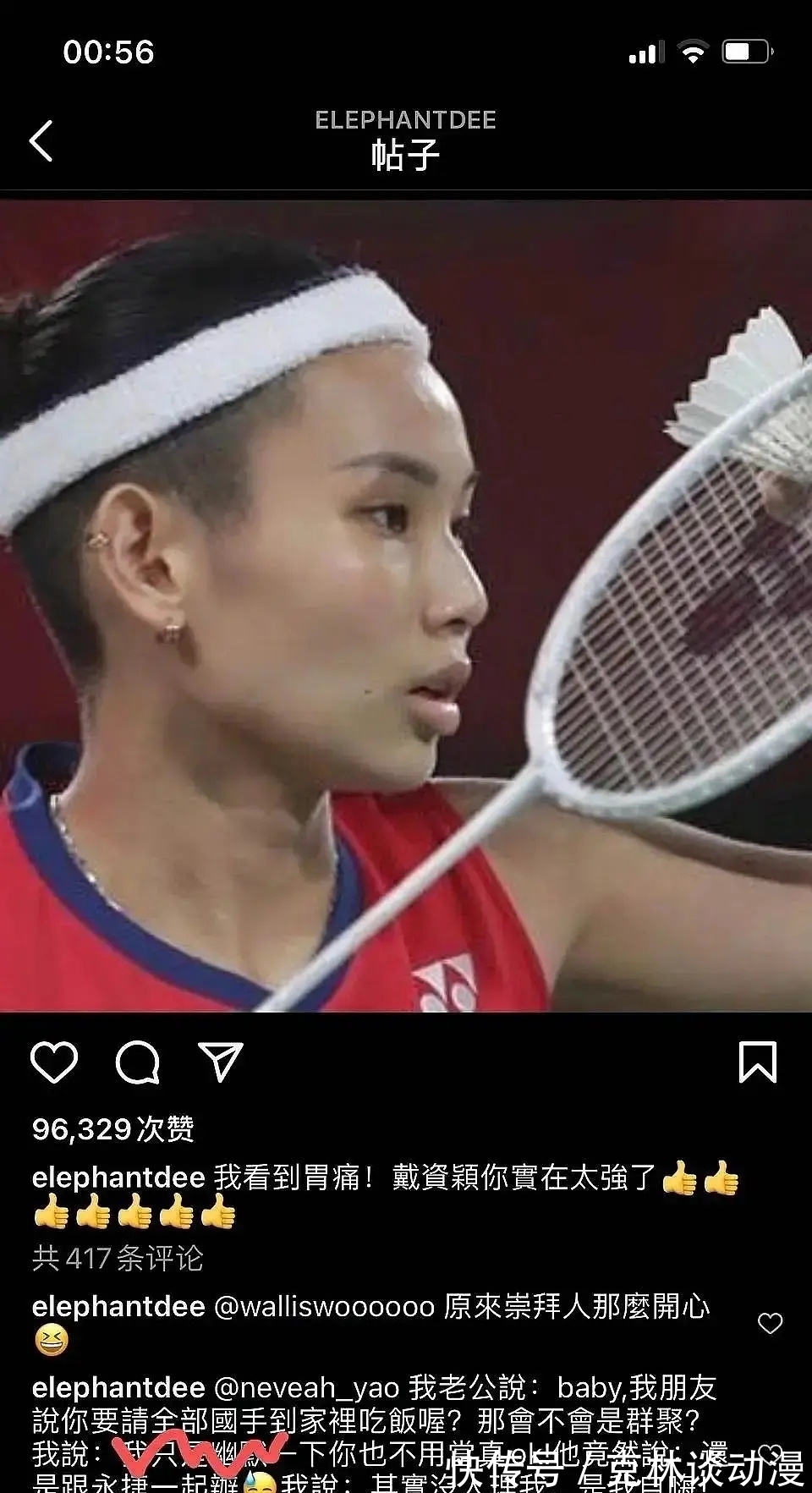This screenshot has width=812, height=1493.
Task: Open the posted badminton photo
Action: [406, 605]
